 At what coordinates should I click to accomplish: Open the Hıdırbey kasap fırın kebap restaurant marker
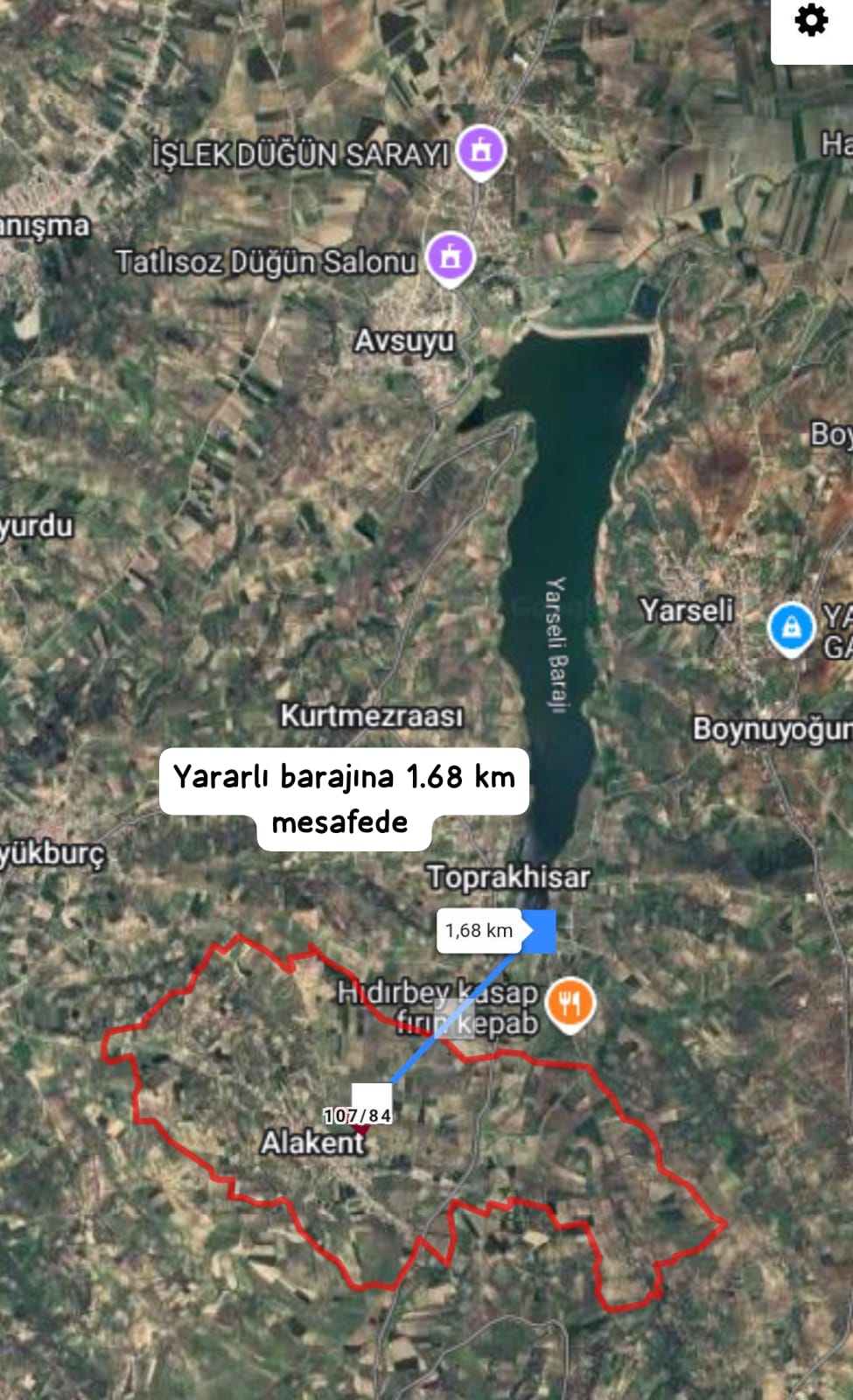pyautogui.click(x=570, y=1002)
